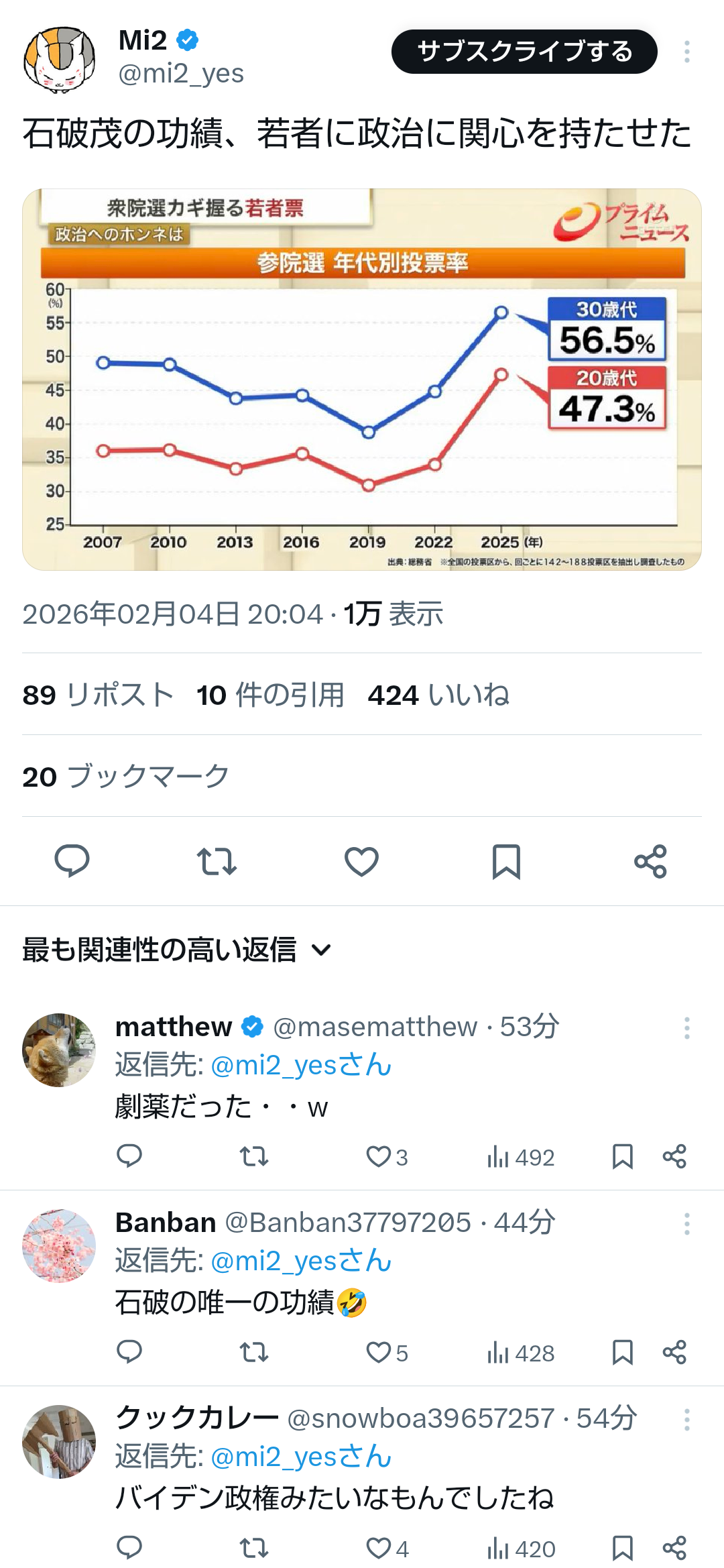Screen dimensions: 724x1568
Task: Open the overflow menu on Mi2's post
Action: coord(686,52)
